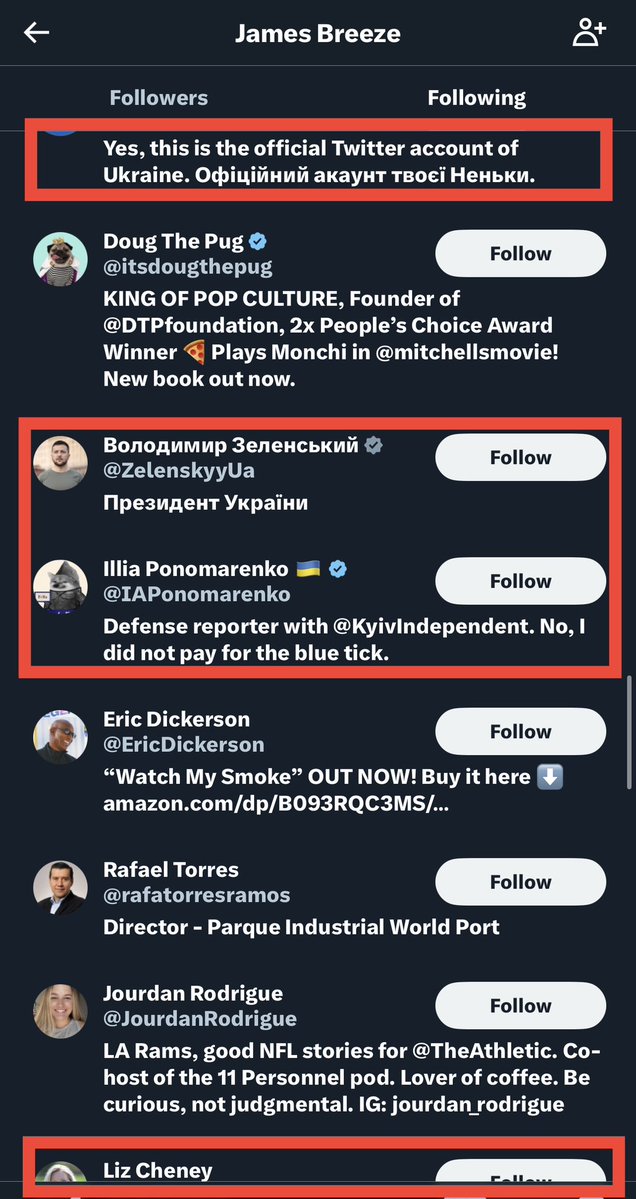Open Eric Dickerson's profile row
Screen dimensions: 636x1199
point(176,720)
